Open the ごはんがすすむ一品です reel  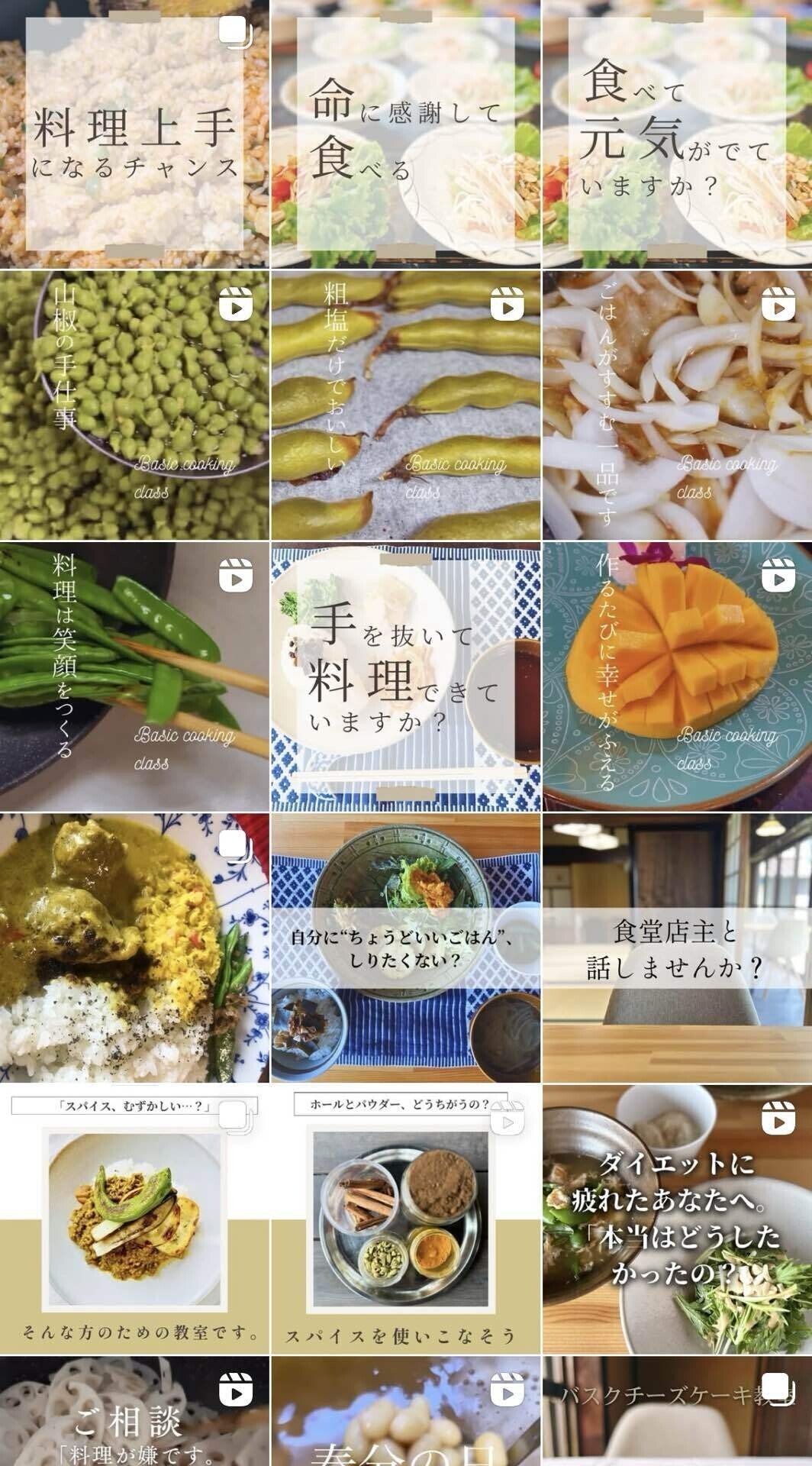pos(677,405)
